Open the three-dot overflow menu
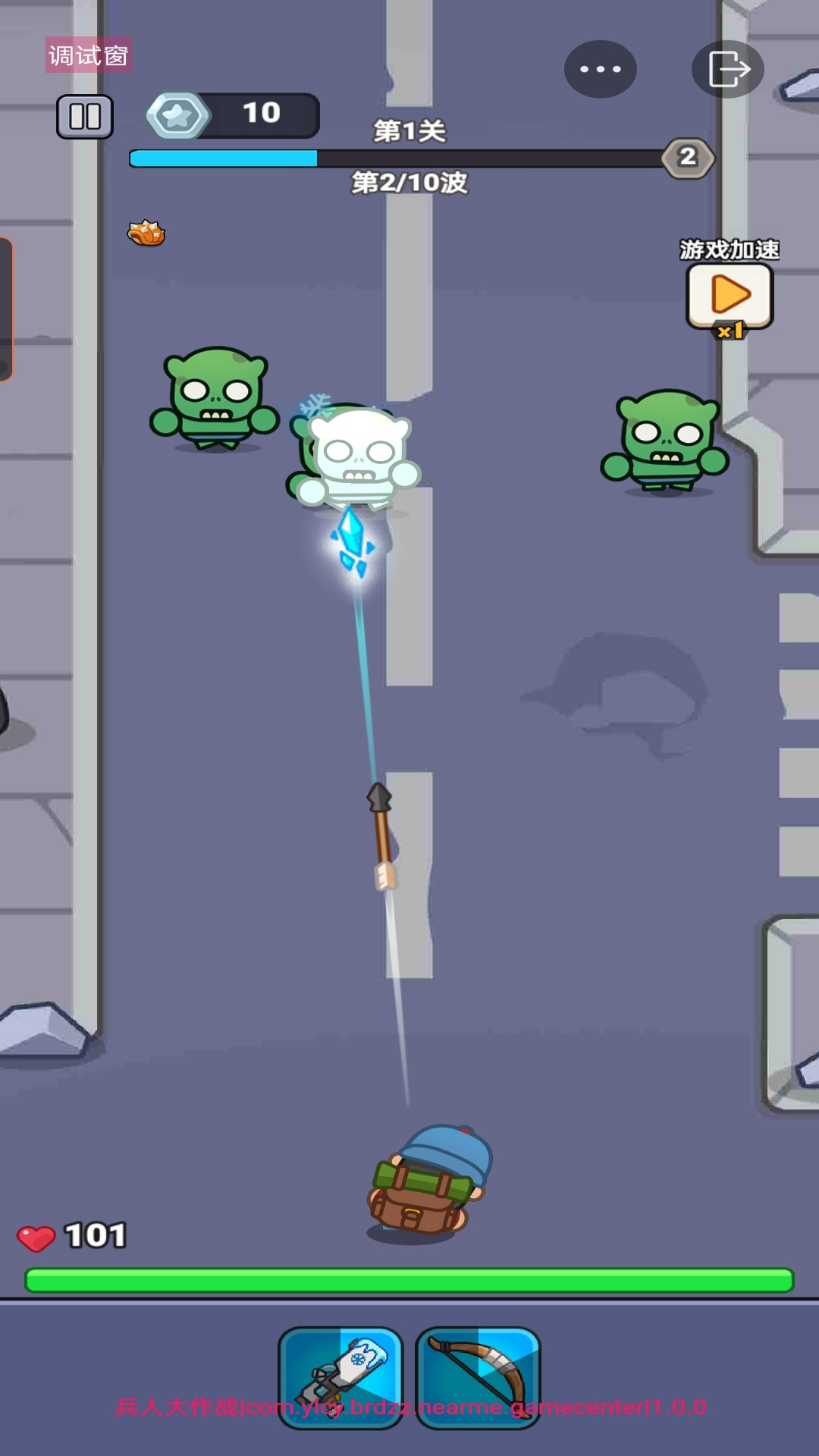 [x=600, y=69]
